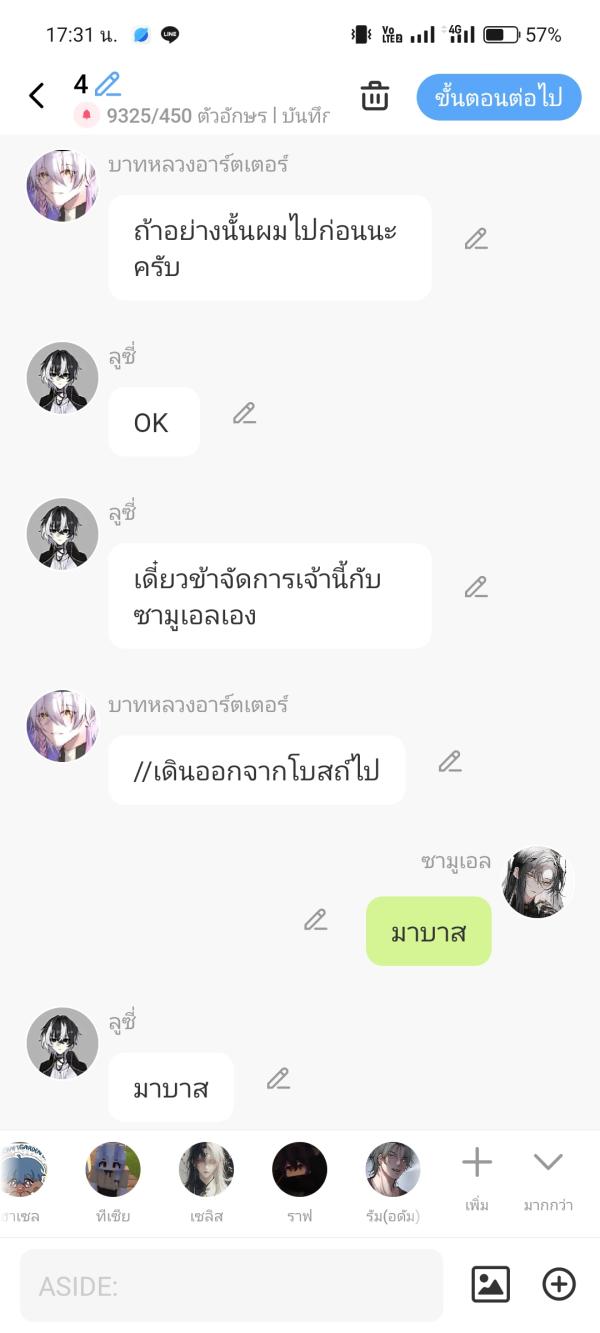This screenshot has height=1333, width=600.
Task: Edit ลูซี่'s "มาบาส" message
Action: [278, 1078]
